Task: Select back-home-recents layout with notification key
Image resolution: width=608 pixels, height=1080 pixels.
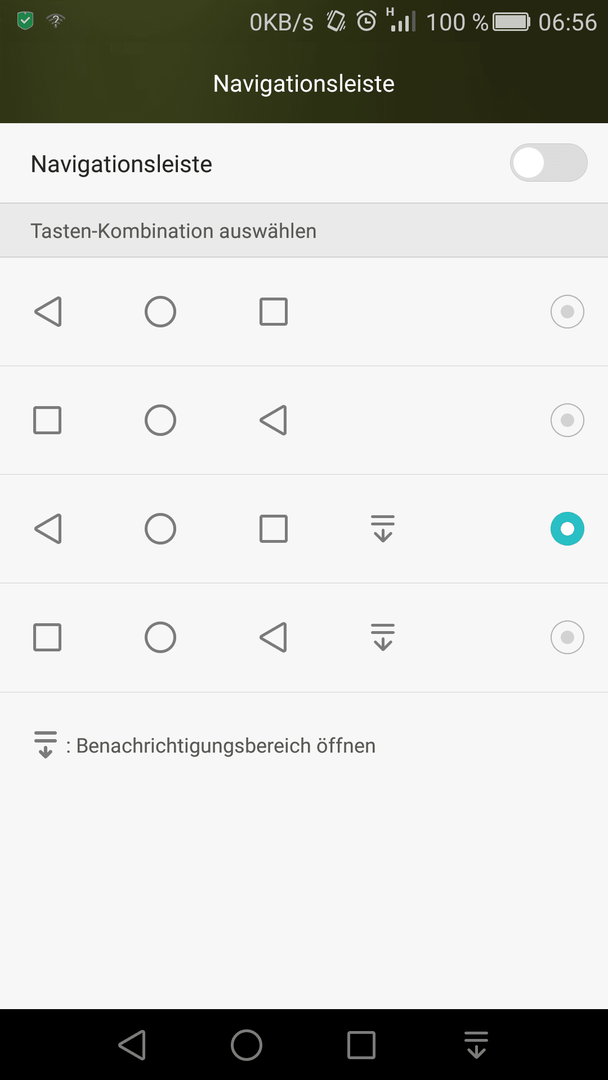Action: pyautogui.click(x=567, y=529)
